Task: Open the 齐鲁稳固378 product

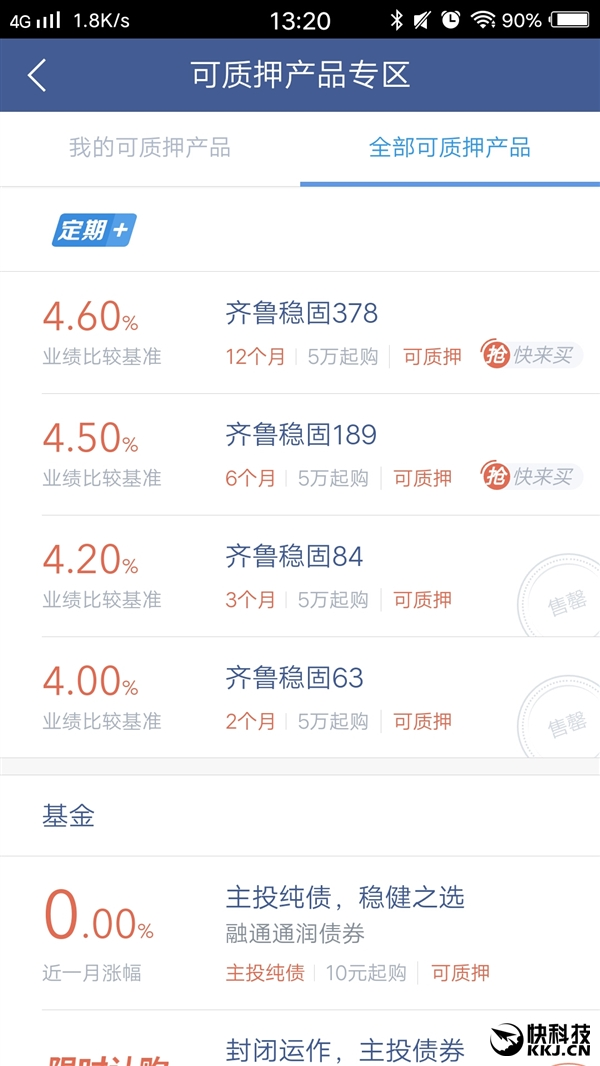Action: (300, 332)
